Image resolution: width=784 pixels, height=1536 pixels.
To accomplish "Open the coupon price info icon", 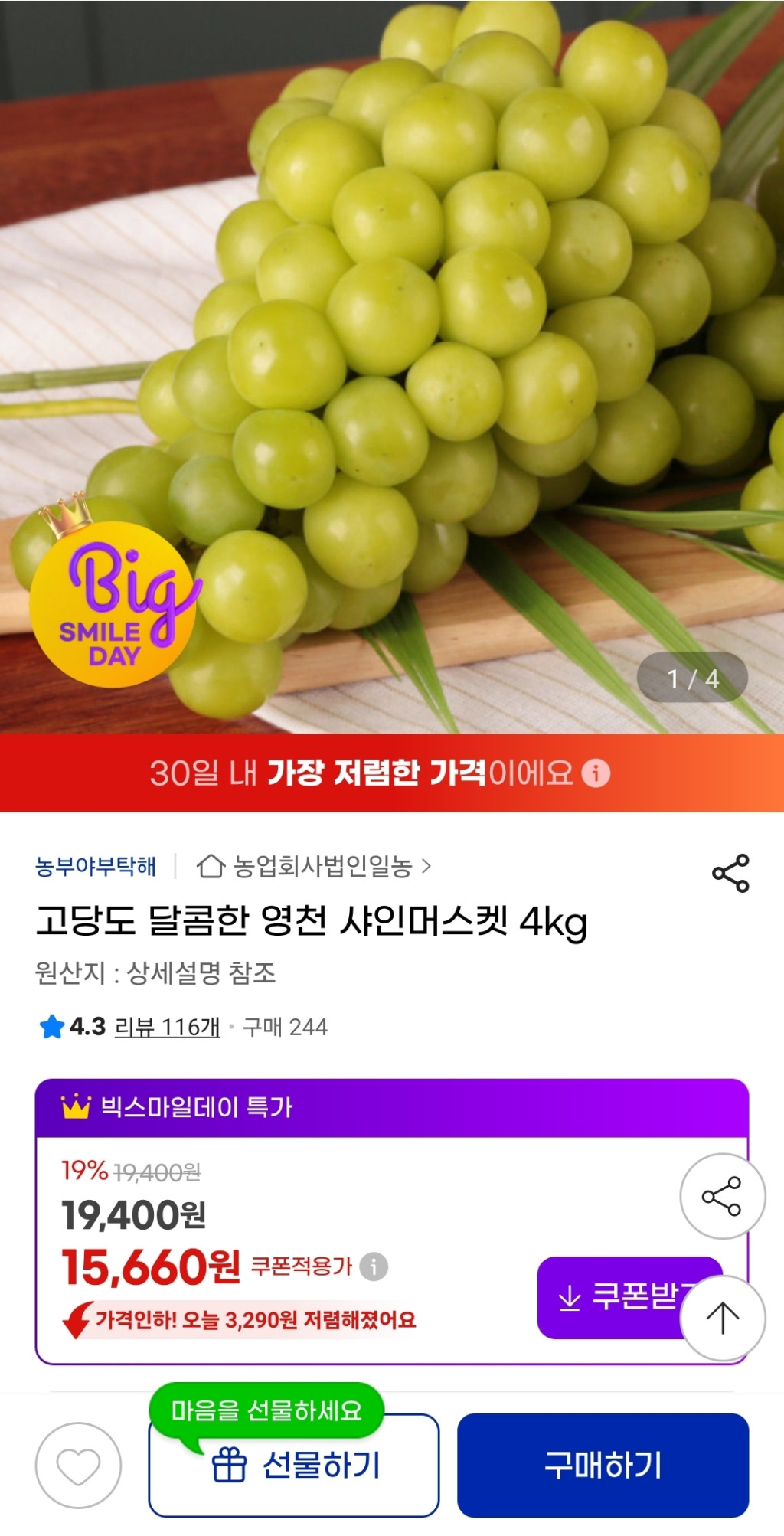I will [x=374, y=1266].
